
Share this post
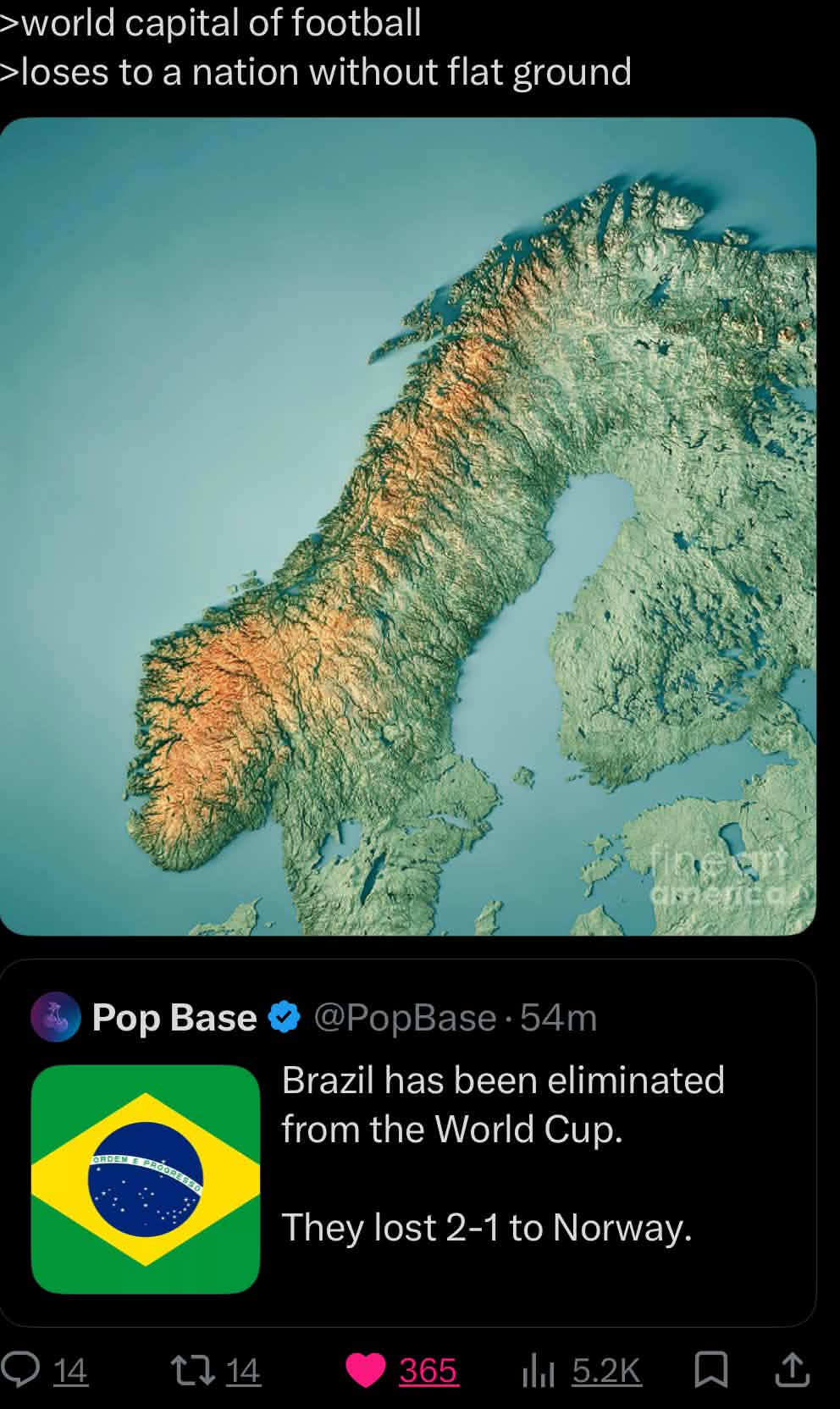coord(792,1370)
